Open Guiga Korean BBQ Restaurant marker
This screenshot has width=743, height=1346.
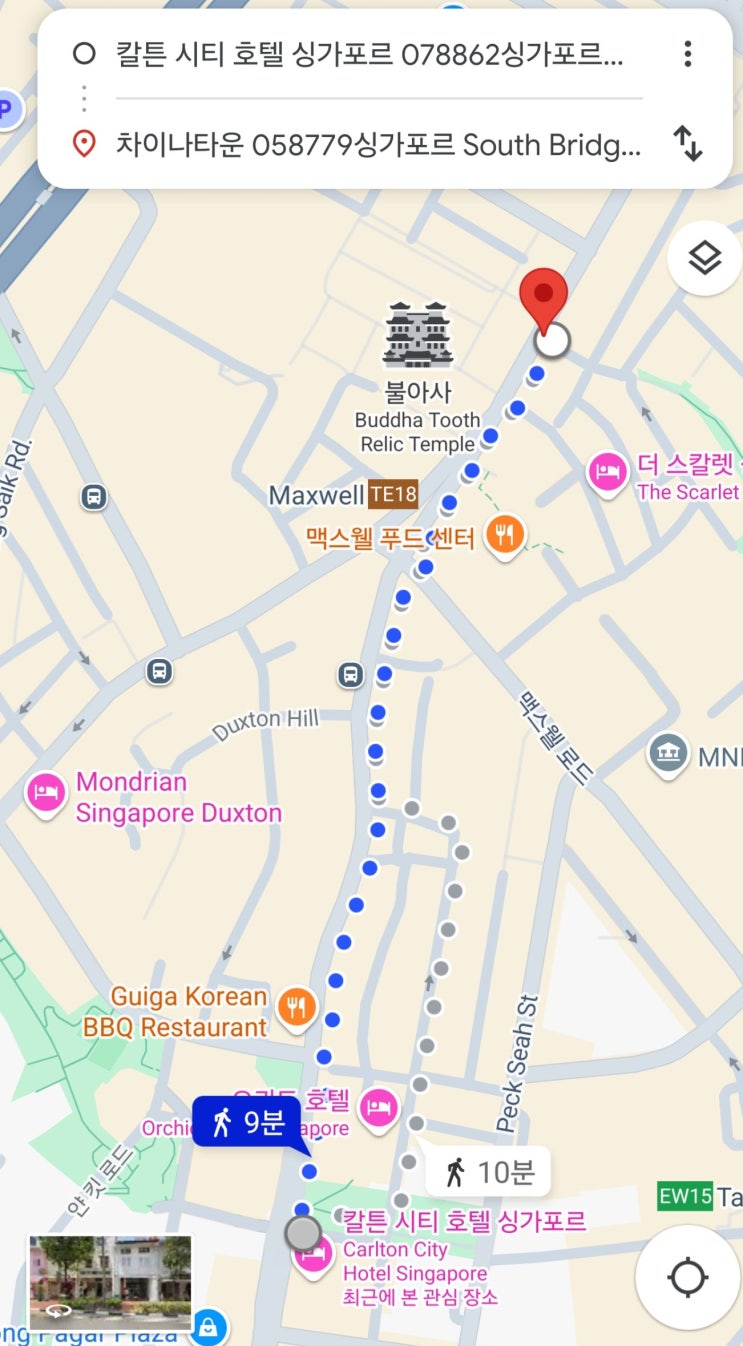pos(296,1009)
